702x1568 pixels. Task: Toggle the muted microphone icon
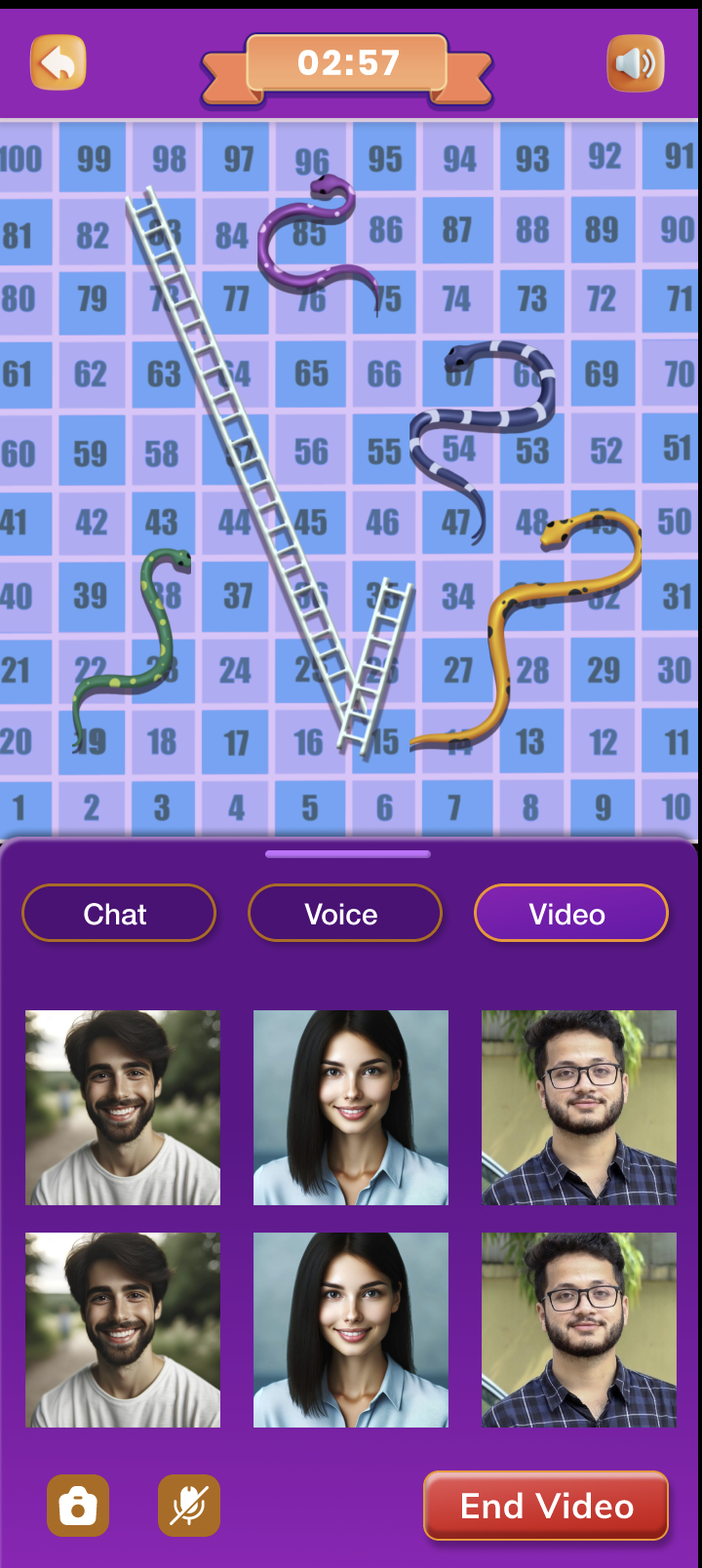(x=189, y=1506)
